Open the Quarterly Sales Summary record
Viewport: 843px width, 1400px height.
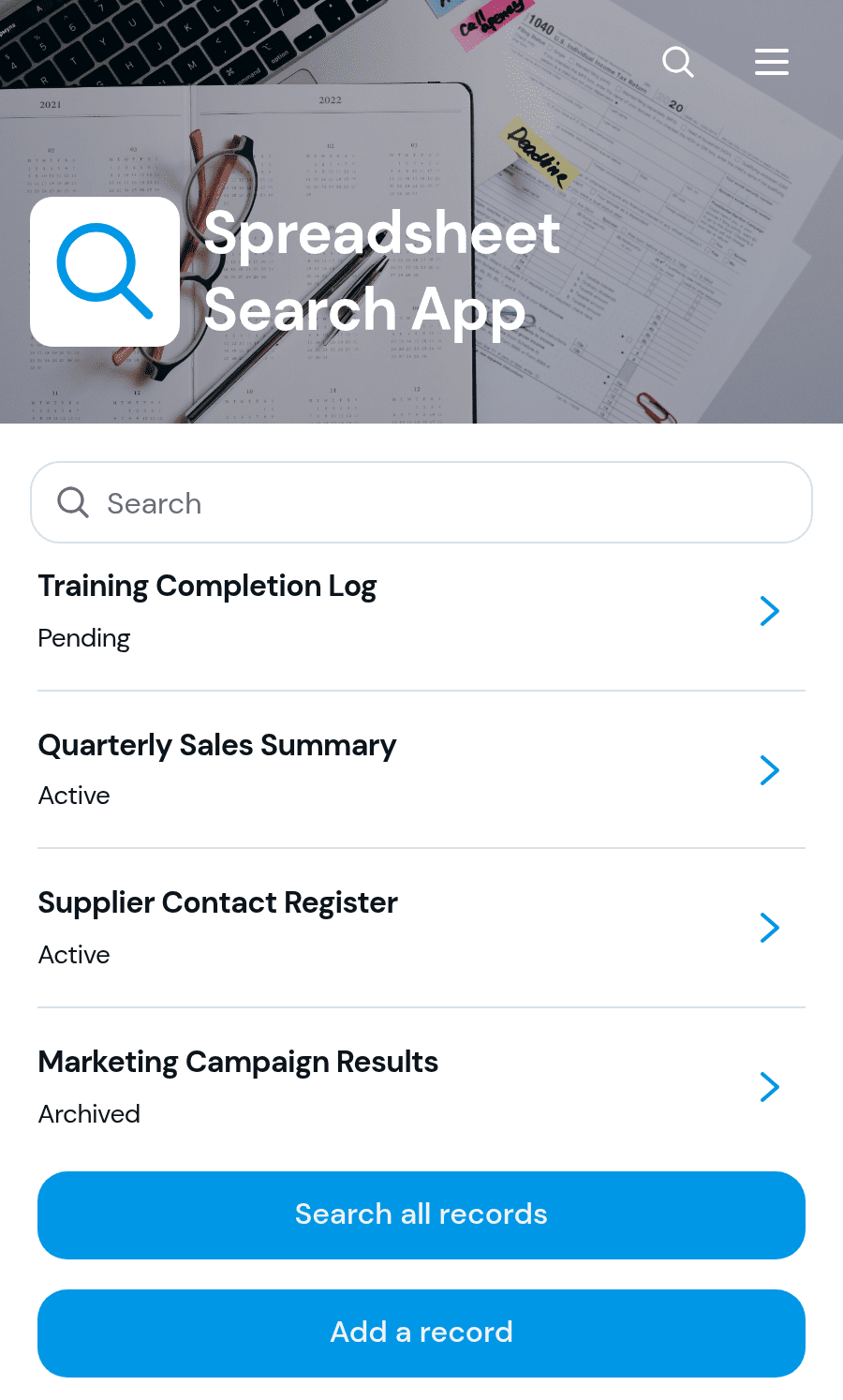[421, 770]
